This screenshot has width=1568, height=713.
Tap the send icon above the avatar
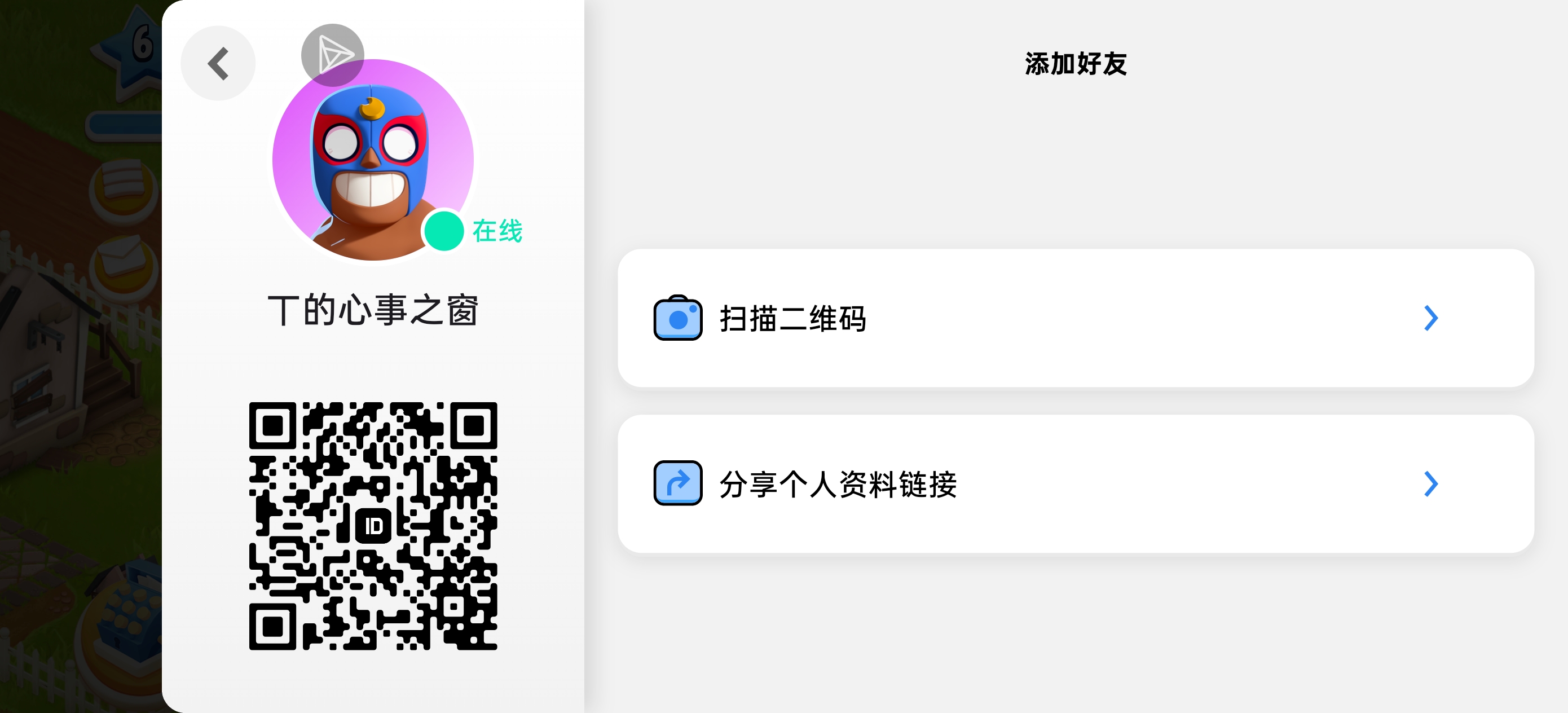tap(332, 55)
